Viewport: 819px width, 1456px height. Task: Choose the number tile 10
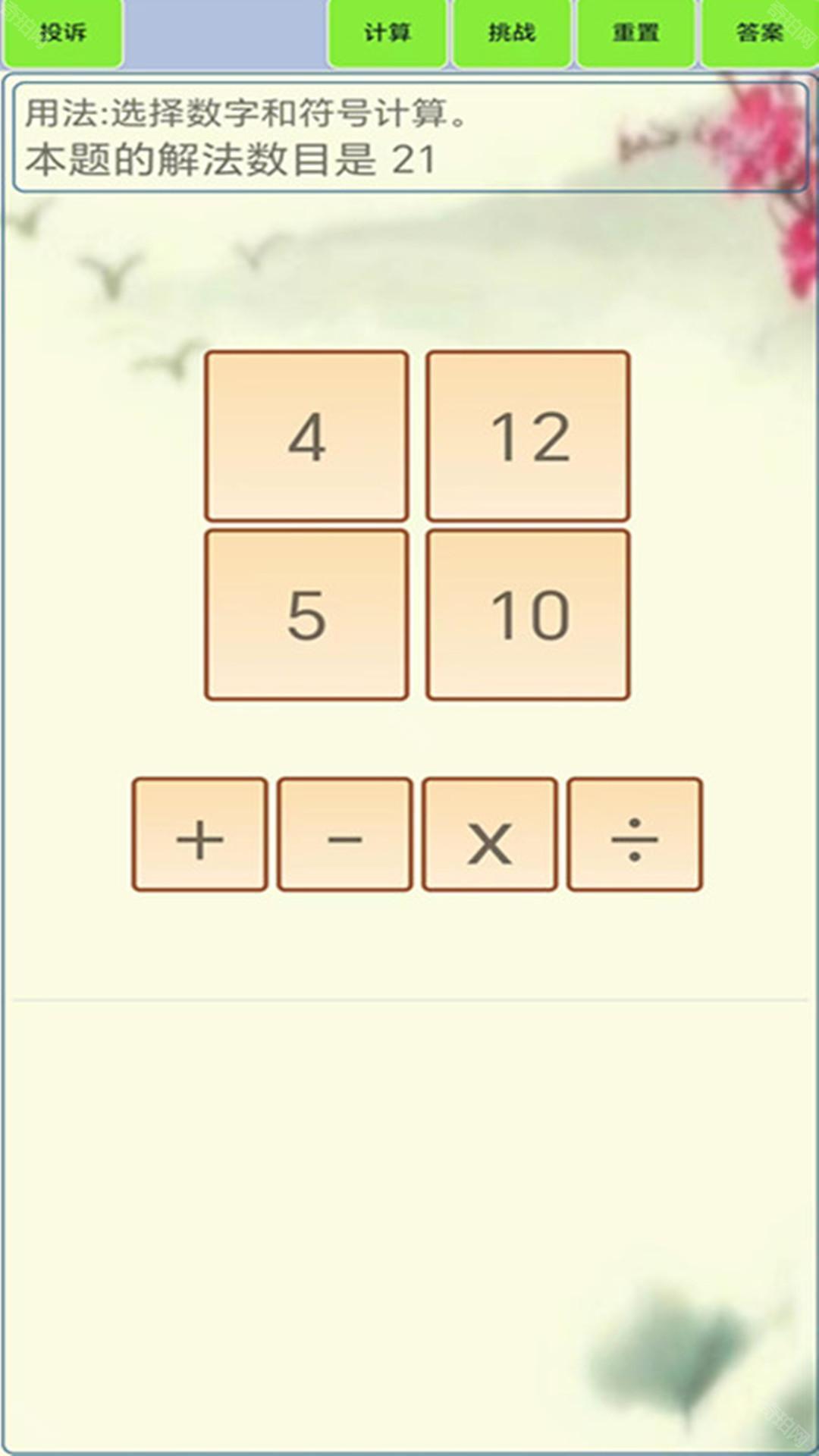pos(528,614)
